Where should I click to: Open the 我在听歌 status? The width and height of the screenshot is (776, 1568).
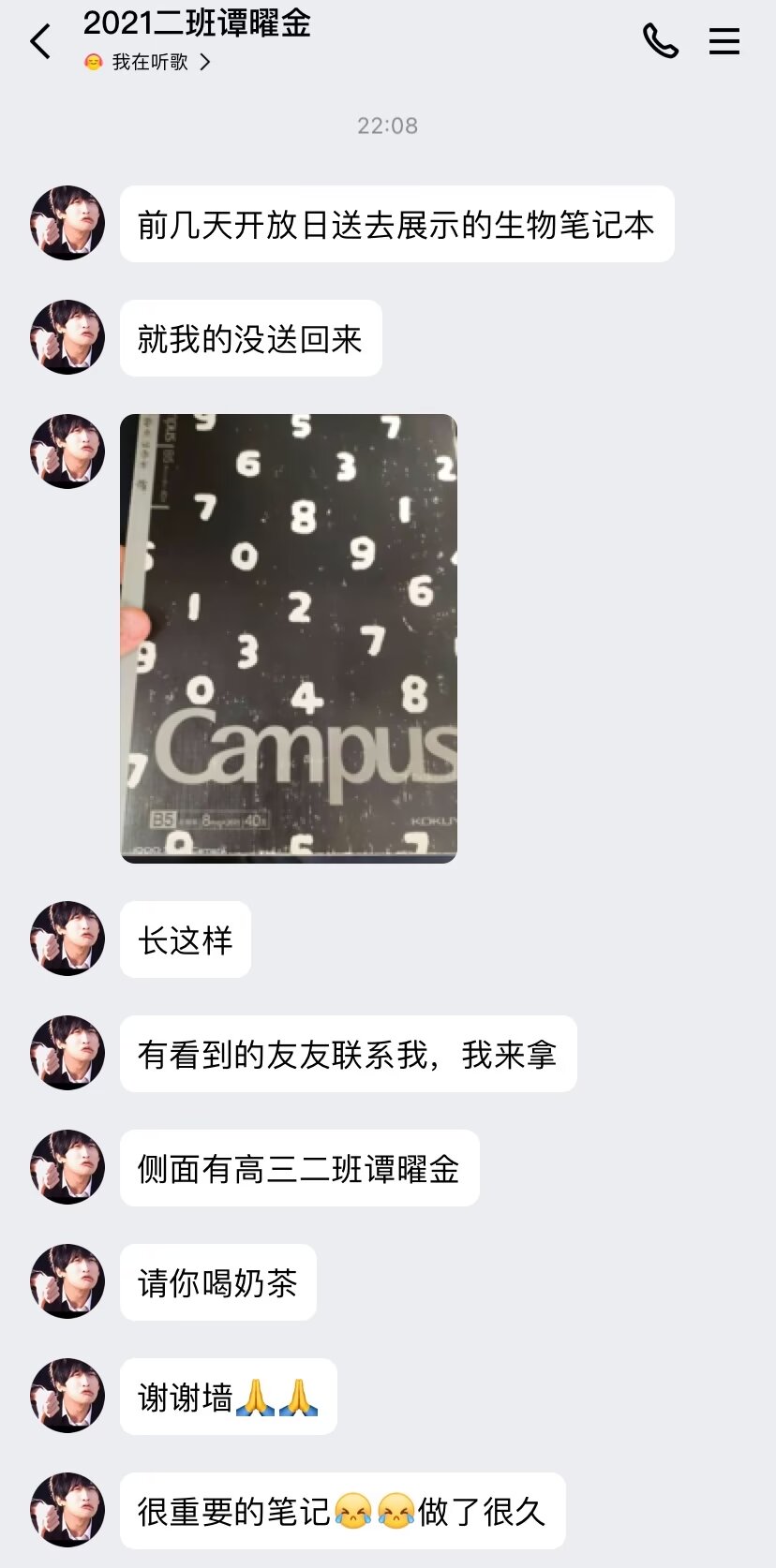(150, 63)
